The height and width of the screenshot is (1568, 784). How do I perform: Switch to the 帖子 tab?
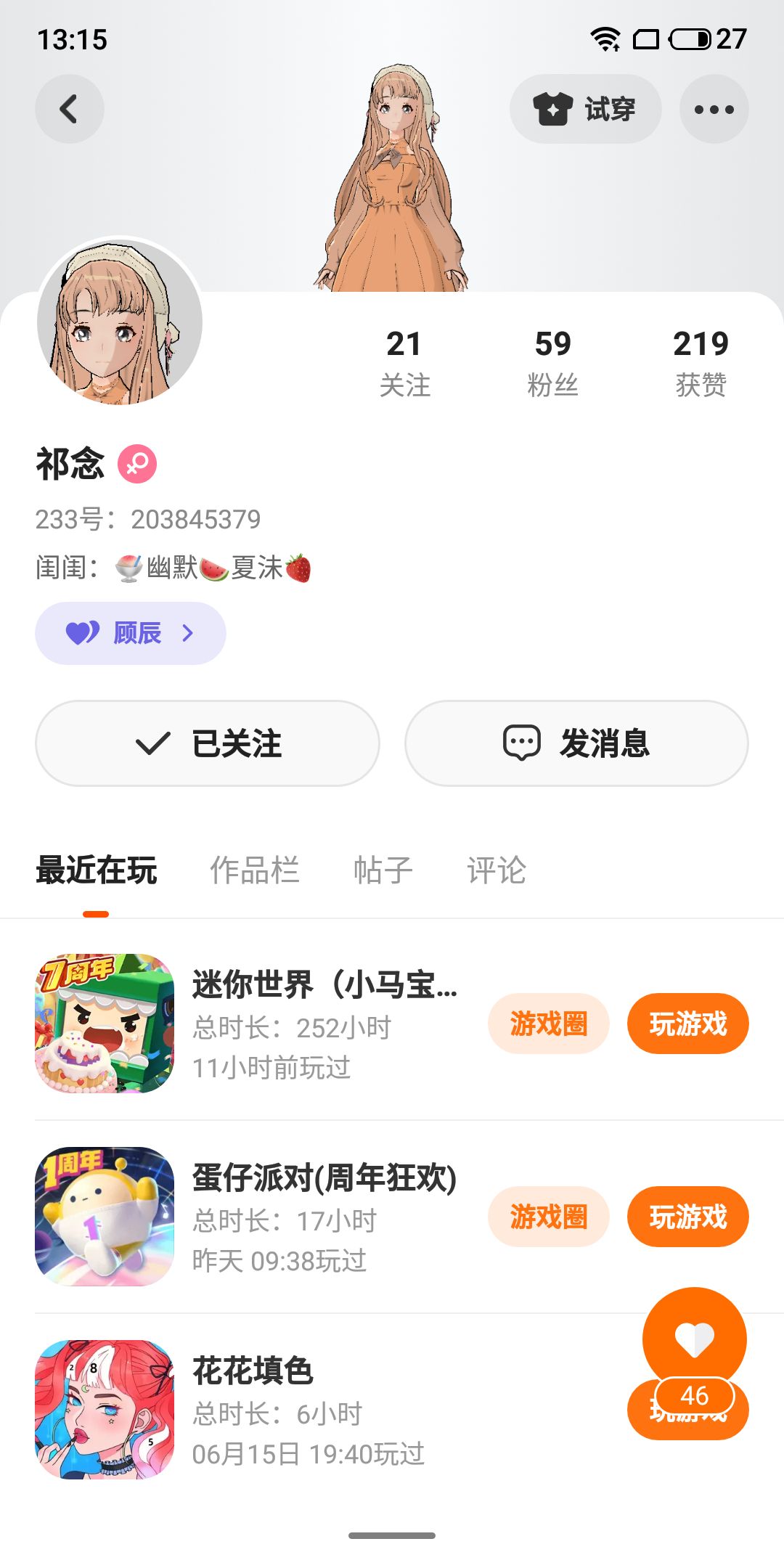click(x=383, y=870)
